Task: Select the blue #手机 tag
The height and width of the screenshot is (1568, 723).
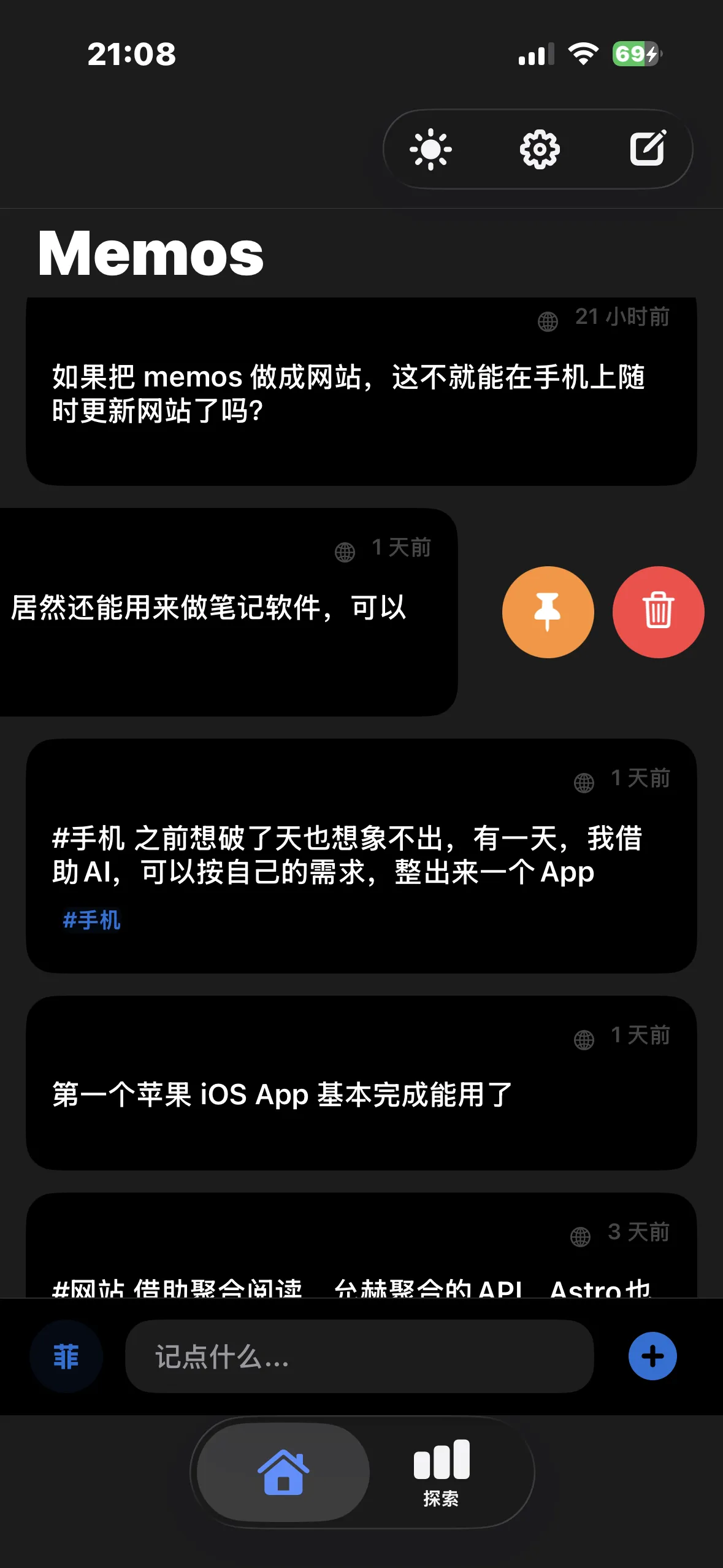Action: point(91,920)
